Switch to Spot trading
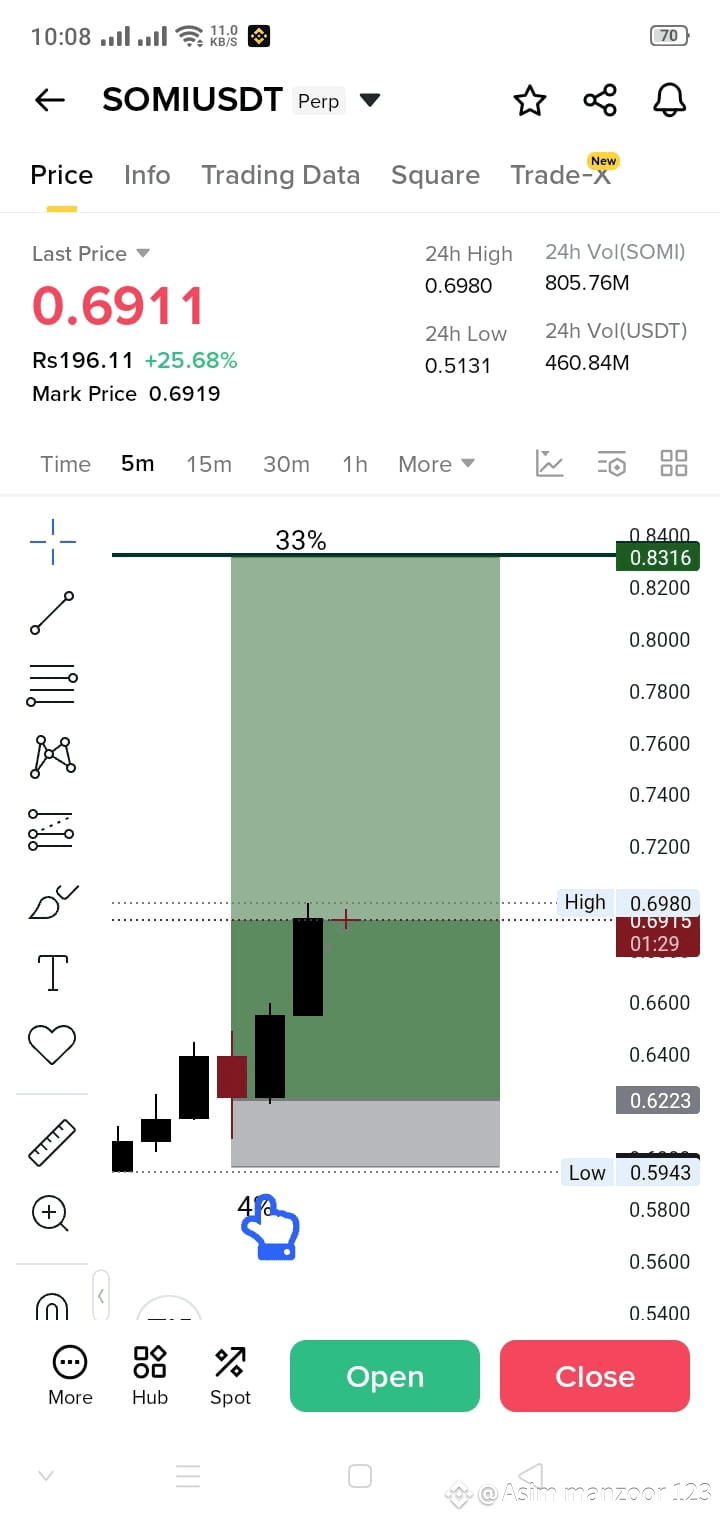The width and height of the screenshot is (720, 1520). coord(230,1376)
